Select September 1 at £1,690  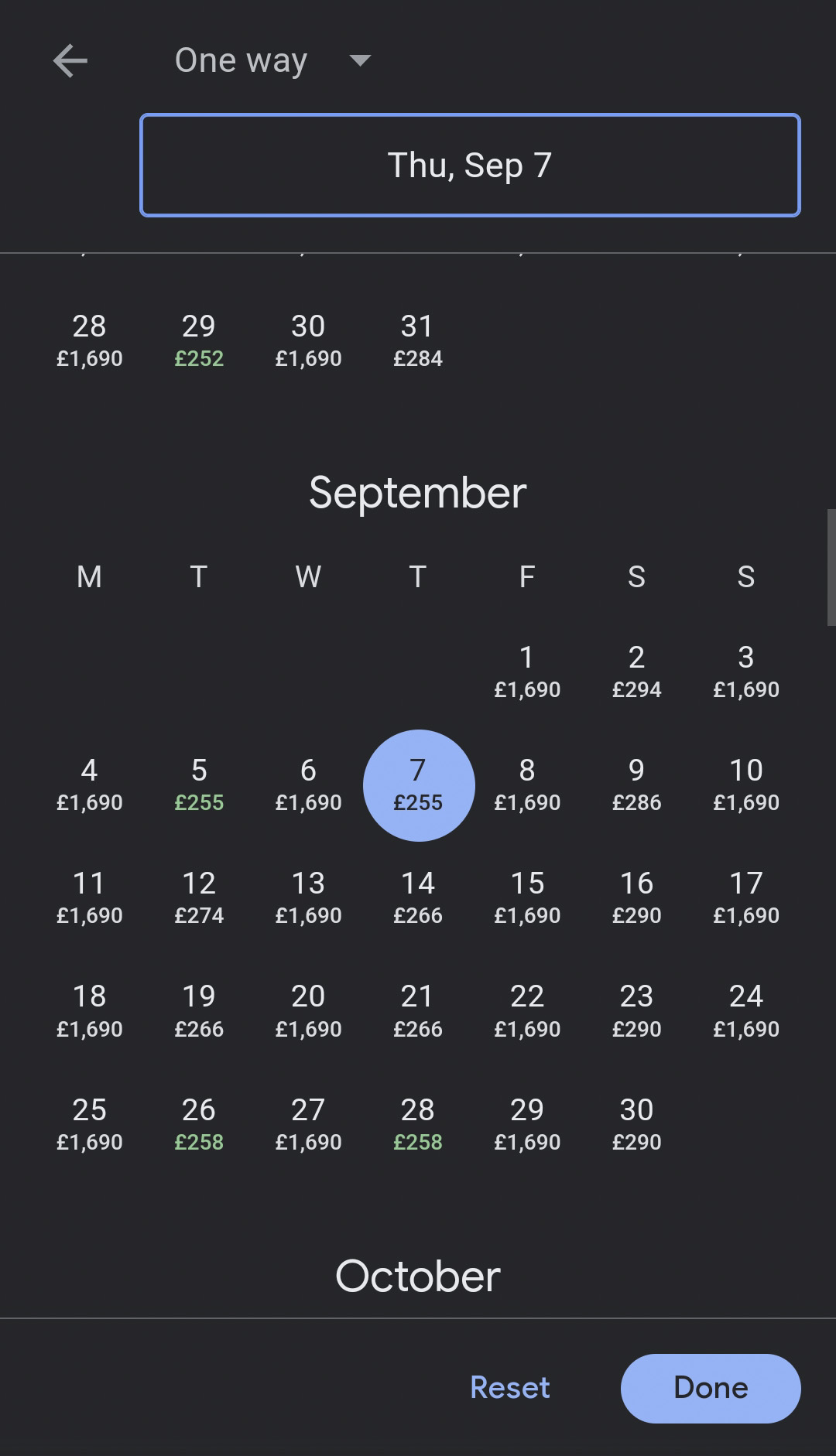(x=527, y=672)
